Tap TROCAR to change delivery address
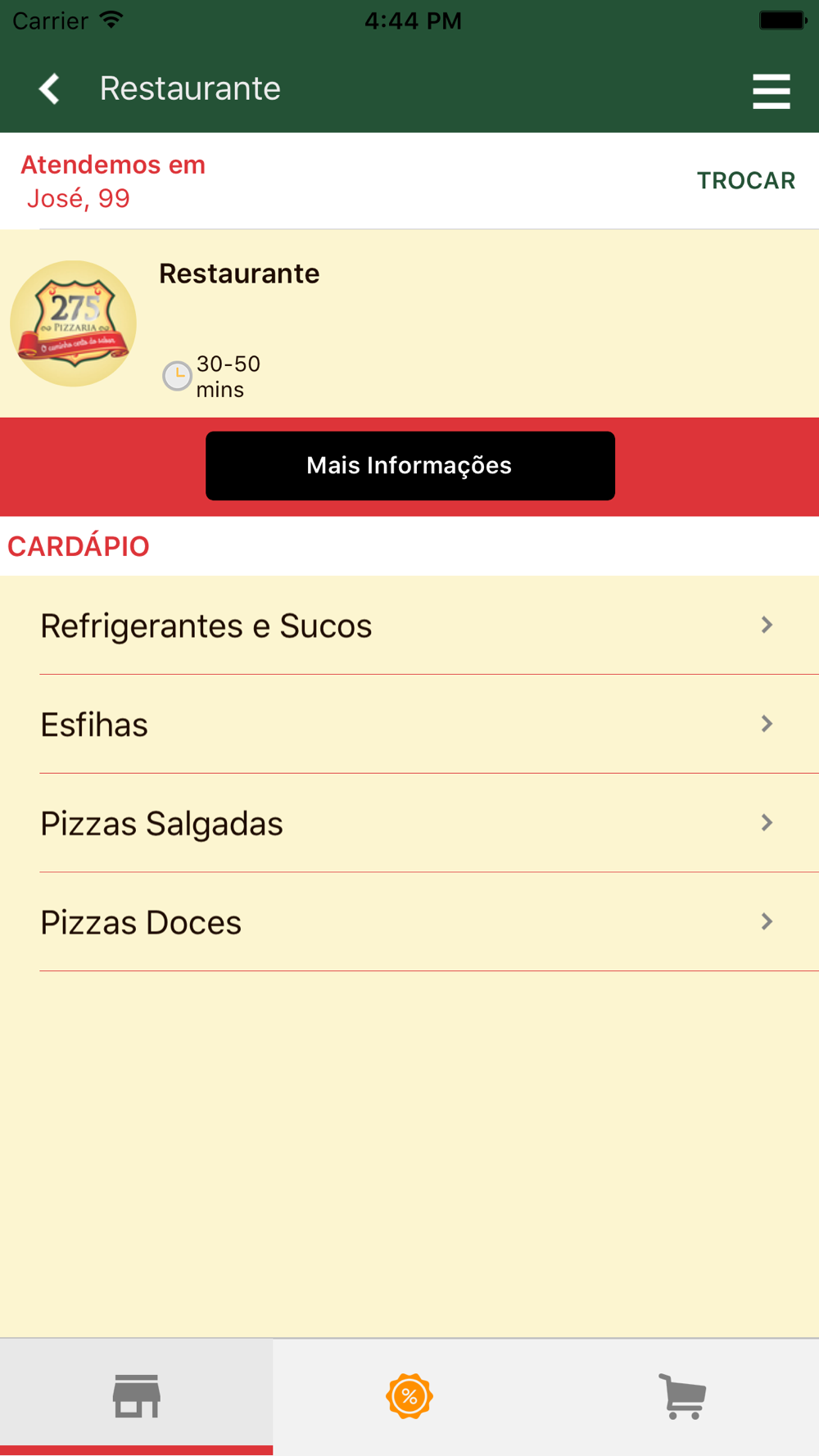This screenshot has width=819, height=1456. tap(745, 181)
